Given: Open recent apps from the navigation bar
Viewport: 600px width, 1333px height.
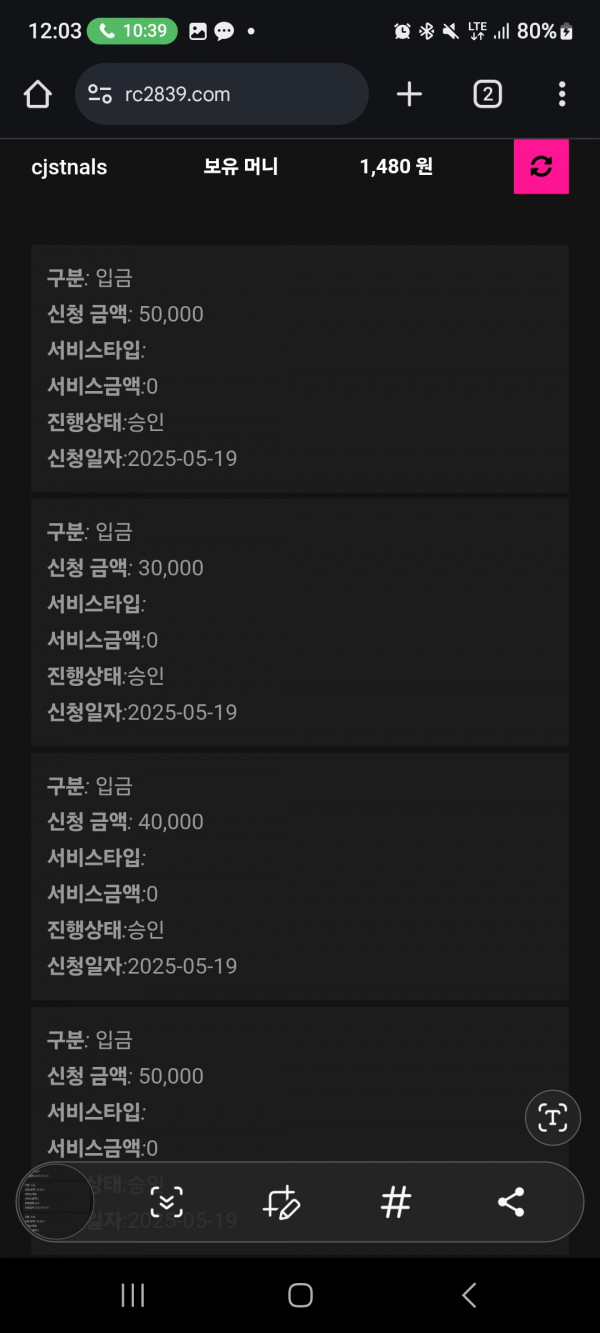Looking at the screenshot, I should pyautogui.click(x=132, y=1296).
